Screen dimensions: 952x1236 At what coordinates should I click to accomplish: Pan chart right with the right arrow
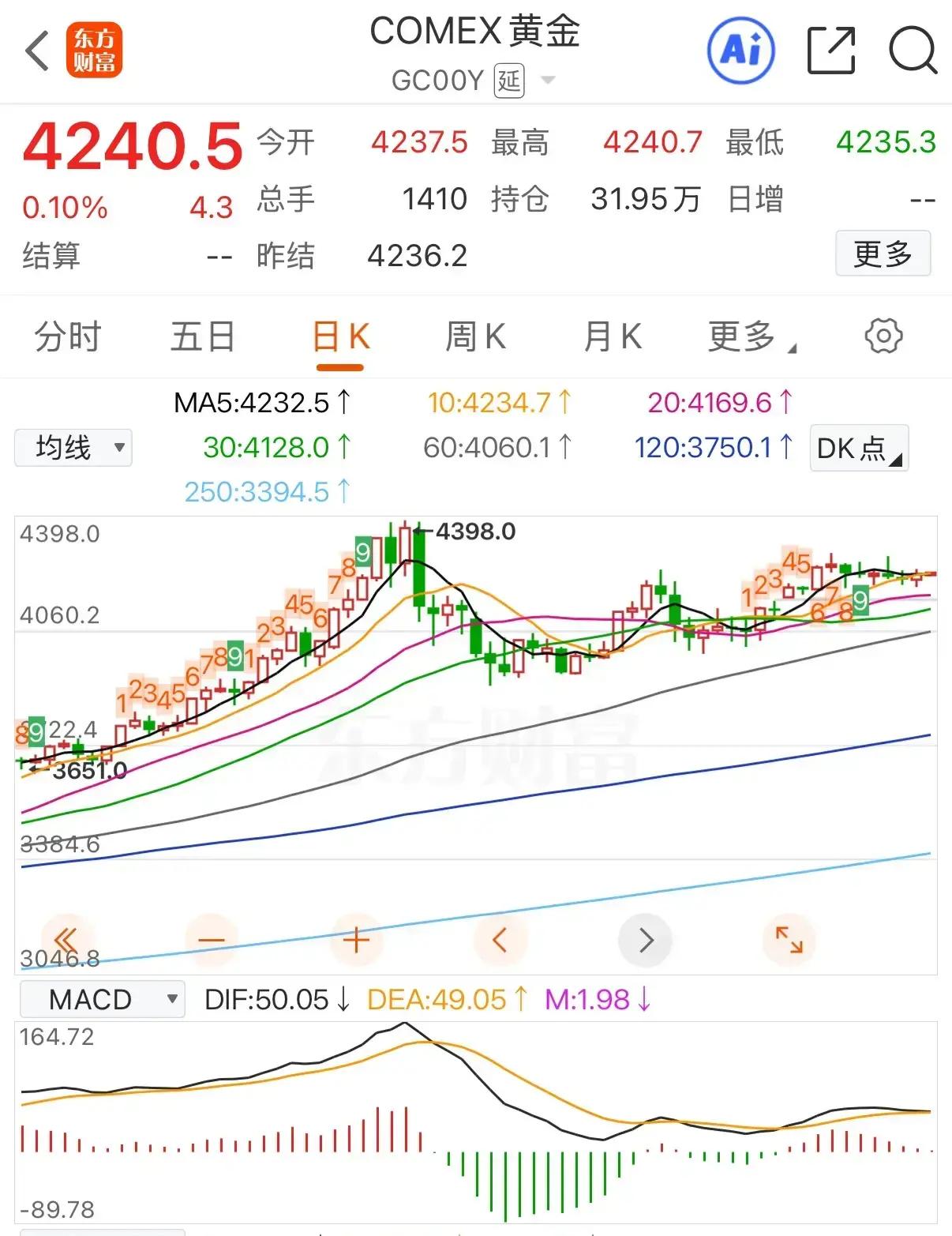tap(646, 940)
